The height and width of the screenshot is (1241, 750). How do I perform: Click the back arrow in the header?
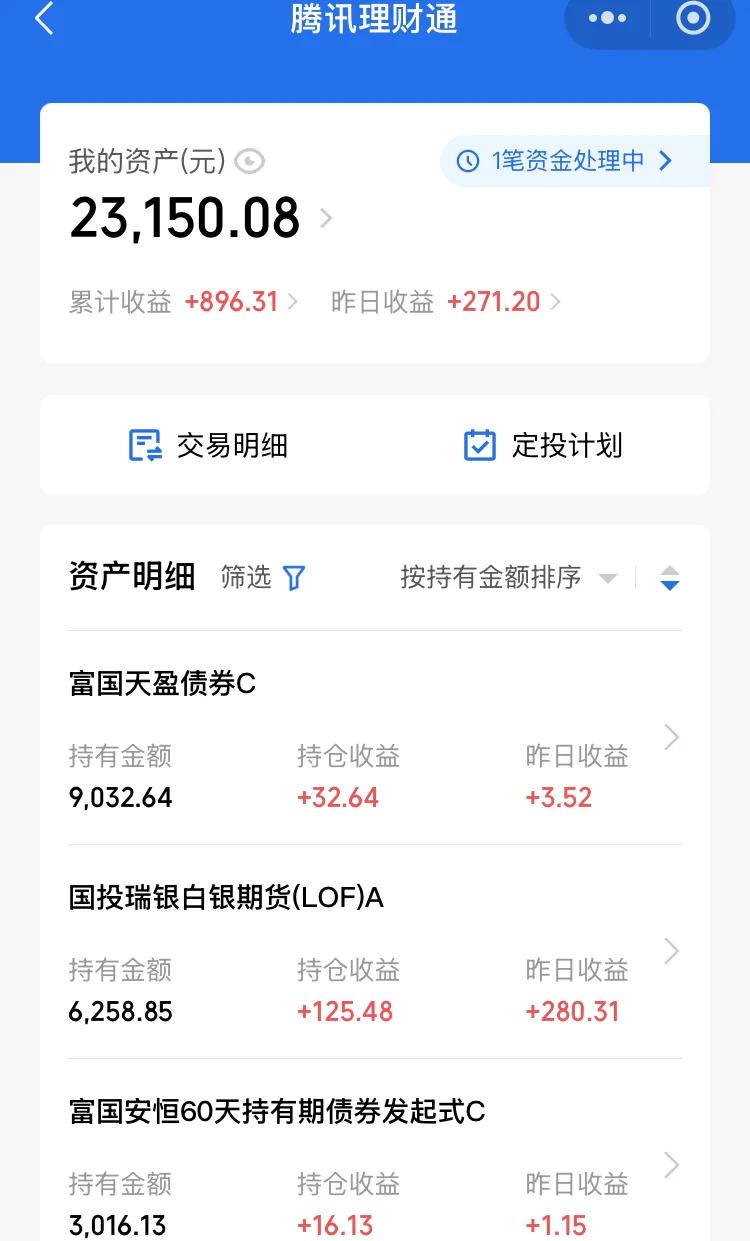[42, 21]
